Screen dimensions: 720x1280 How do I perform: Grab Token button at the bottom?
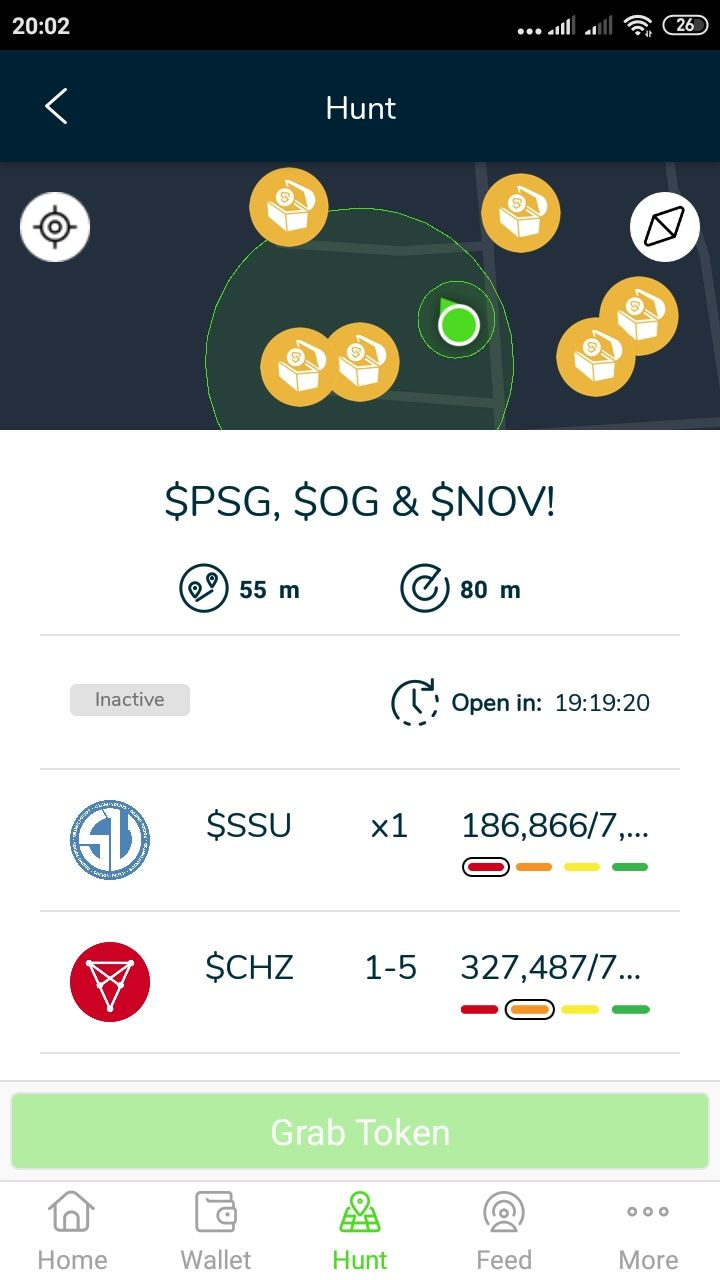click(360, 1132)
